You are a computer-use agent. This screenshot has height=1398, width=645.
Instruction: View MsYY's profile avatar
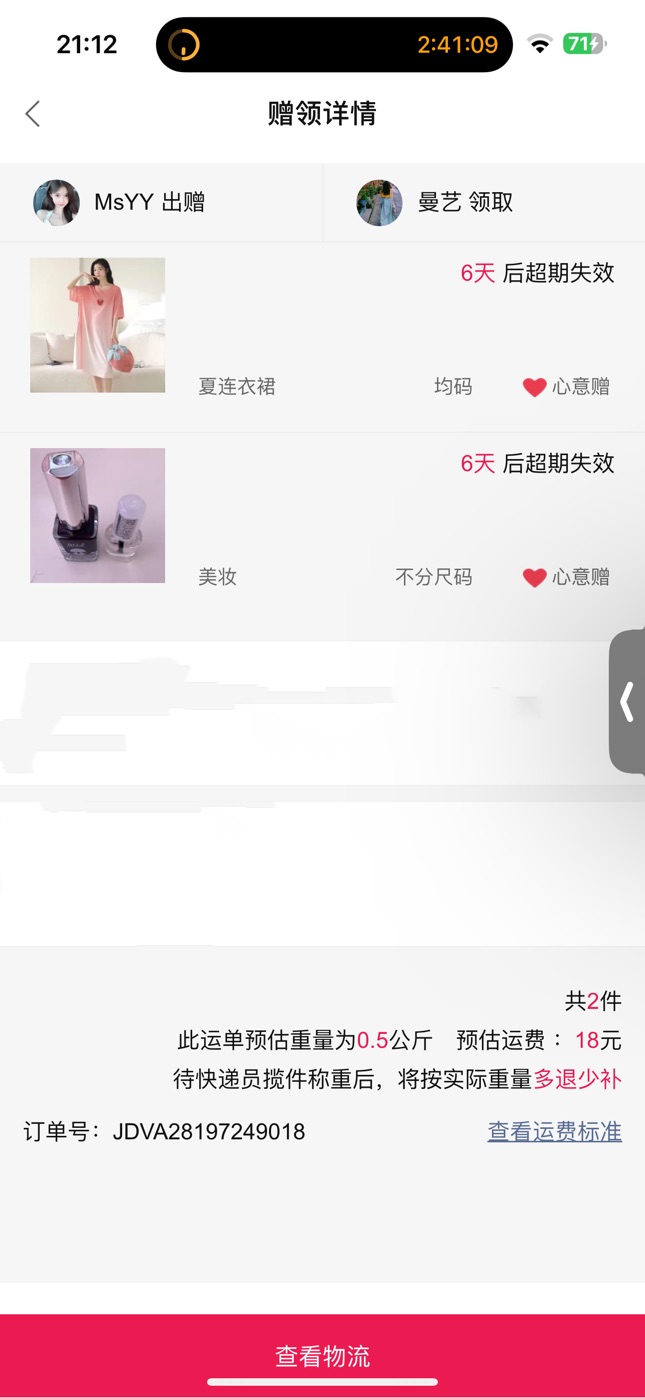tap(56, 203)
